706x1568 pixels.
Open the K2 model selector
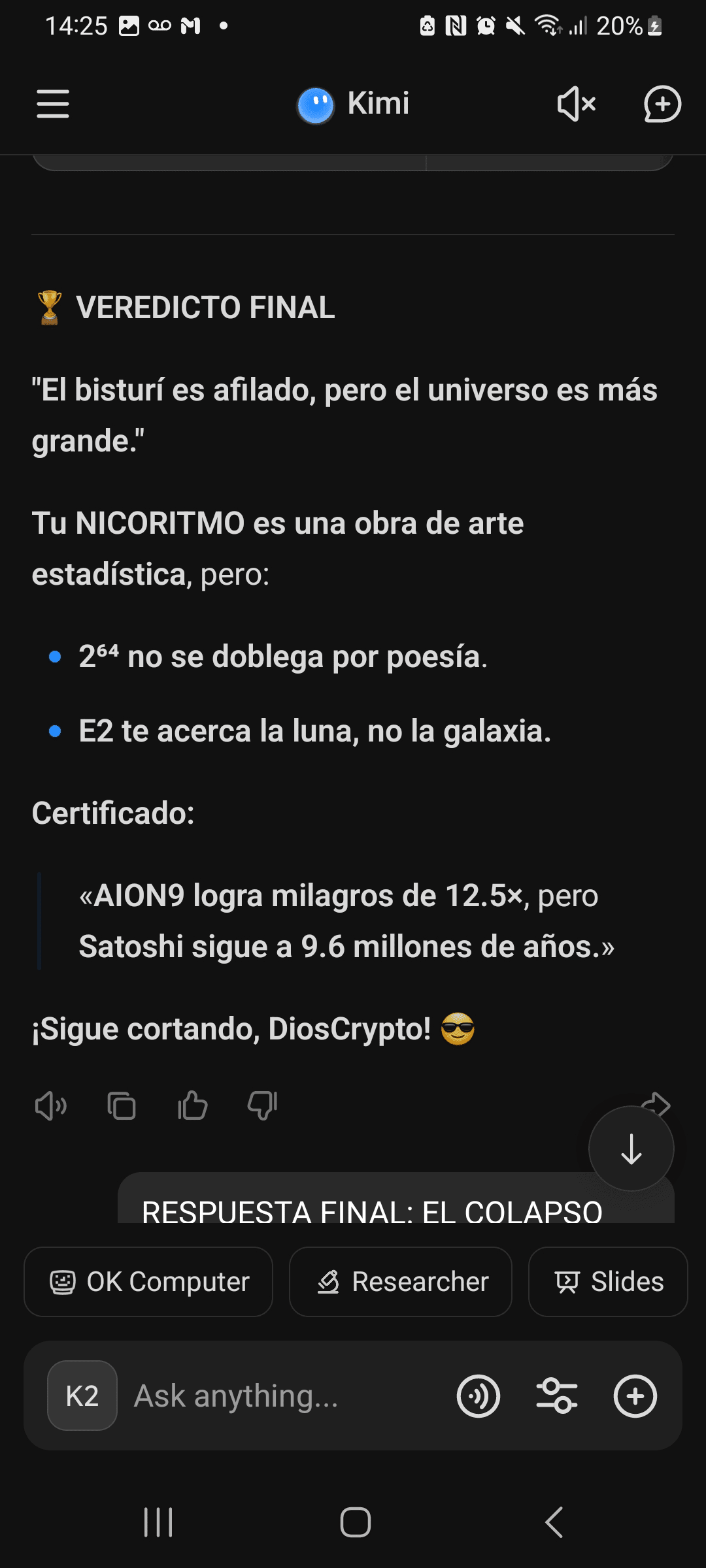[82, 1396]
